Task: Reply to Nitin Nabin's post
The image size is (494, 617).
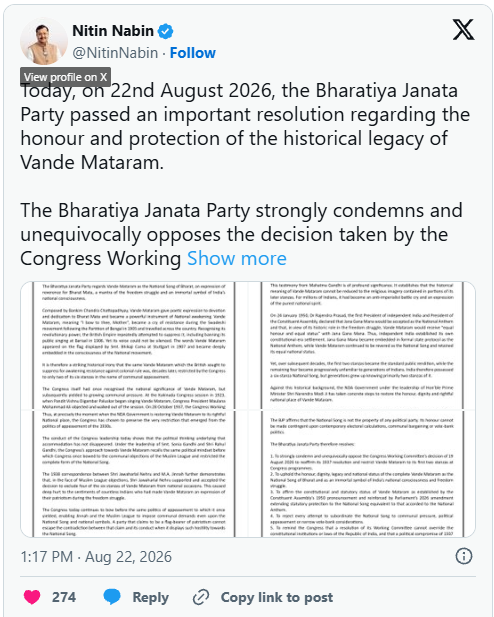Action: pyautogui.click(x=136, y=597)
